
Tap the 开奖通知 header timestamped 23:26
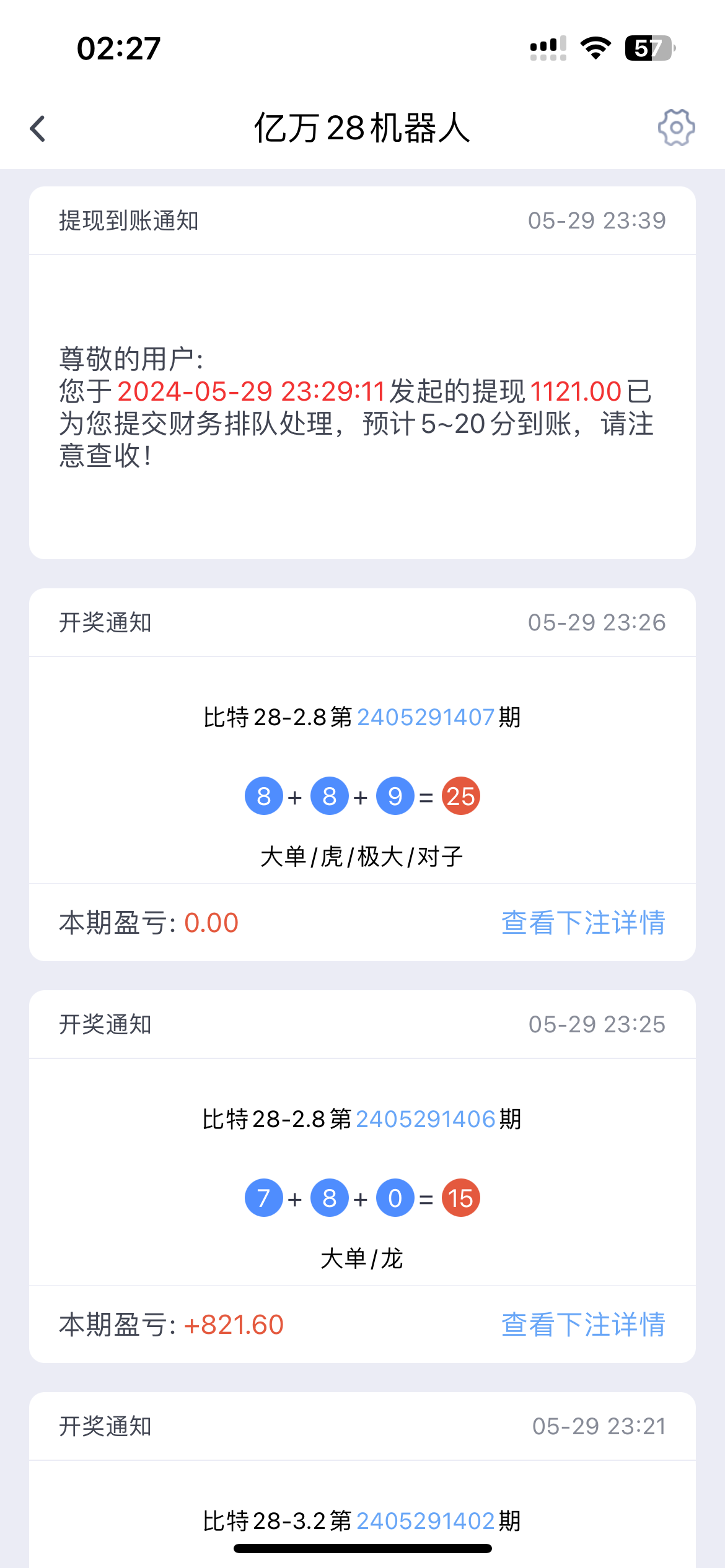coord(104,623)
